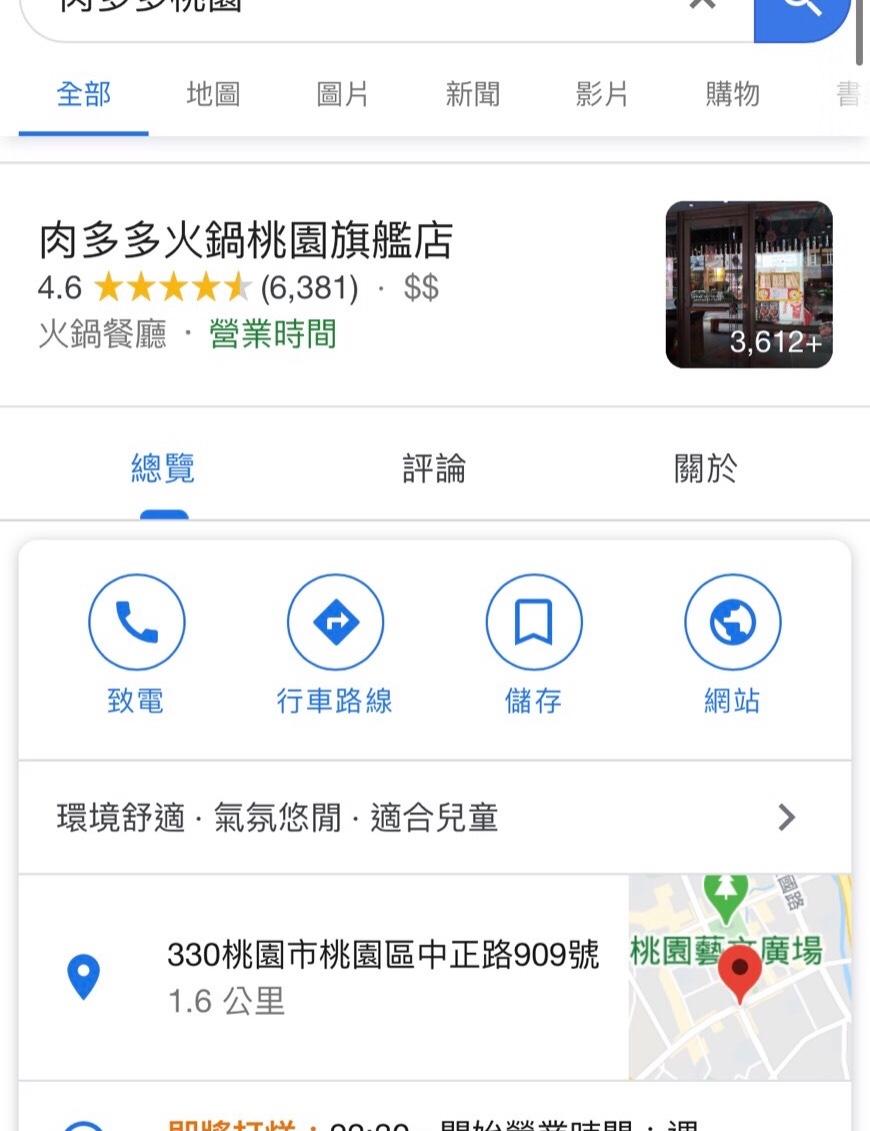Viewport: 870px width, 1131px height.
Task: Select the 關於 about tab
Action: 706,468
